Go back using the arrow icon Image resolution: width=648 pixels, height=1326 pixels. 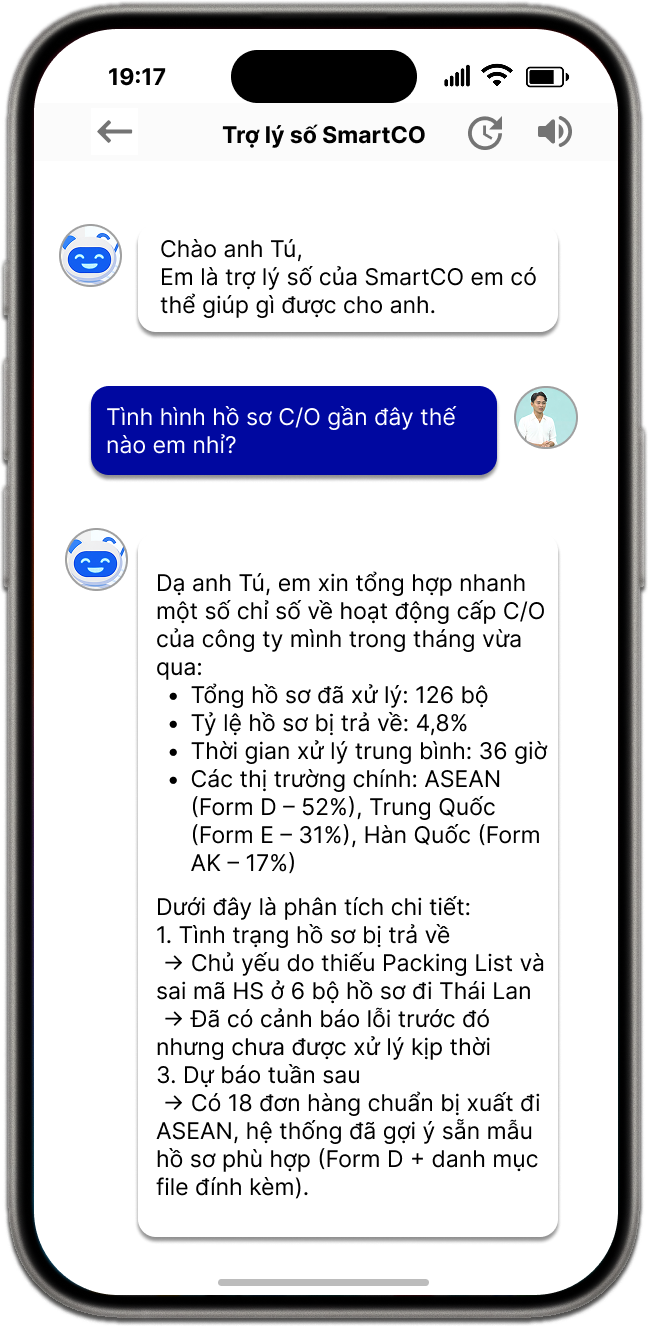pos(115,132)
